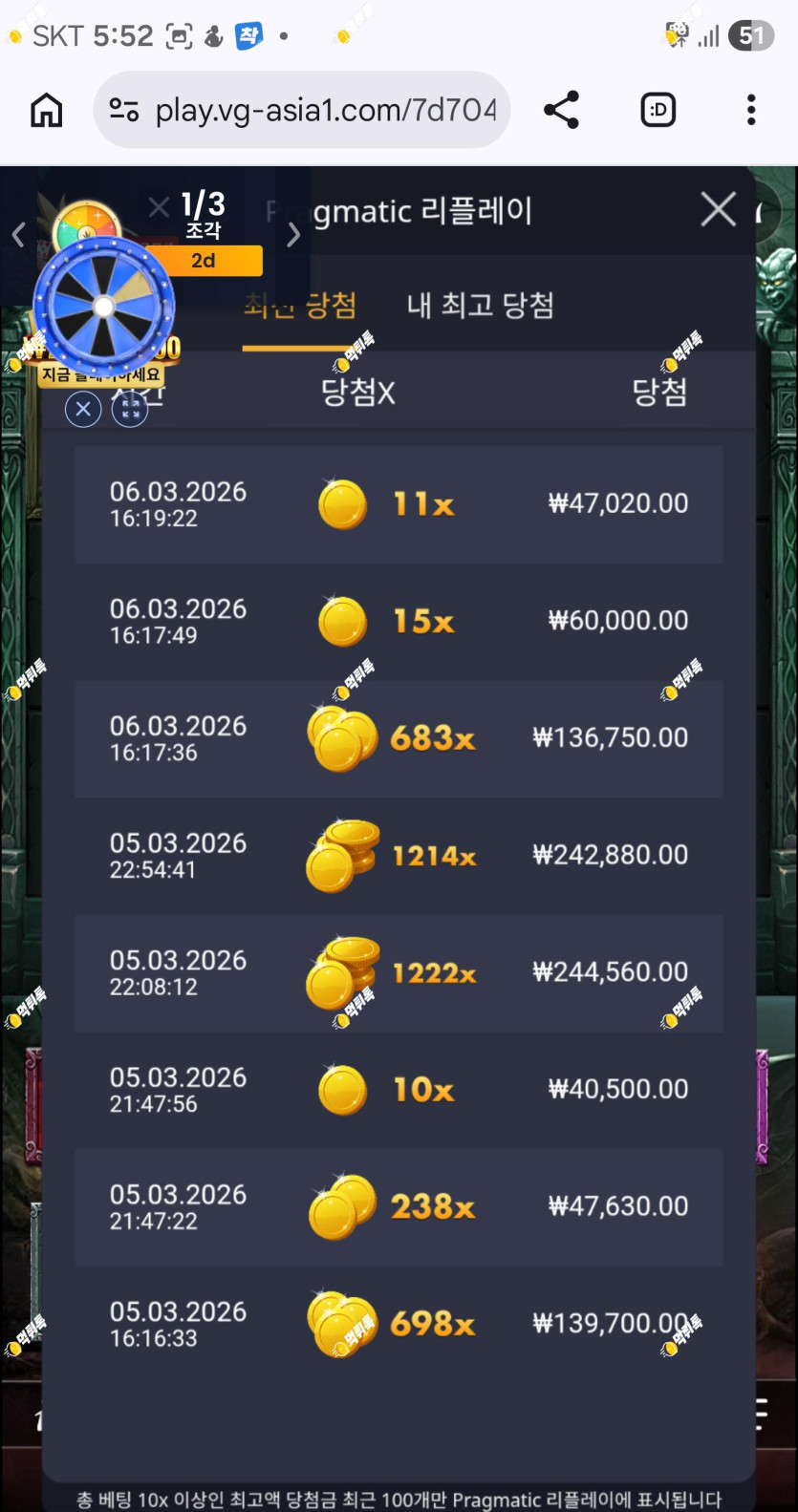798x1512 pixels.
Task: Select the 698x win replay
Action: click(x=399, y=1326)
